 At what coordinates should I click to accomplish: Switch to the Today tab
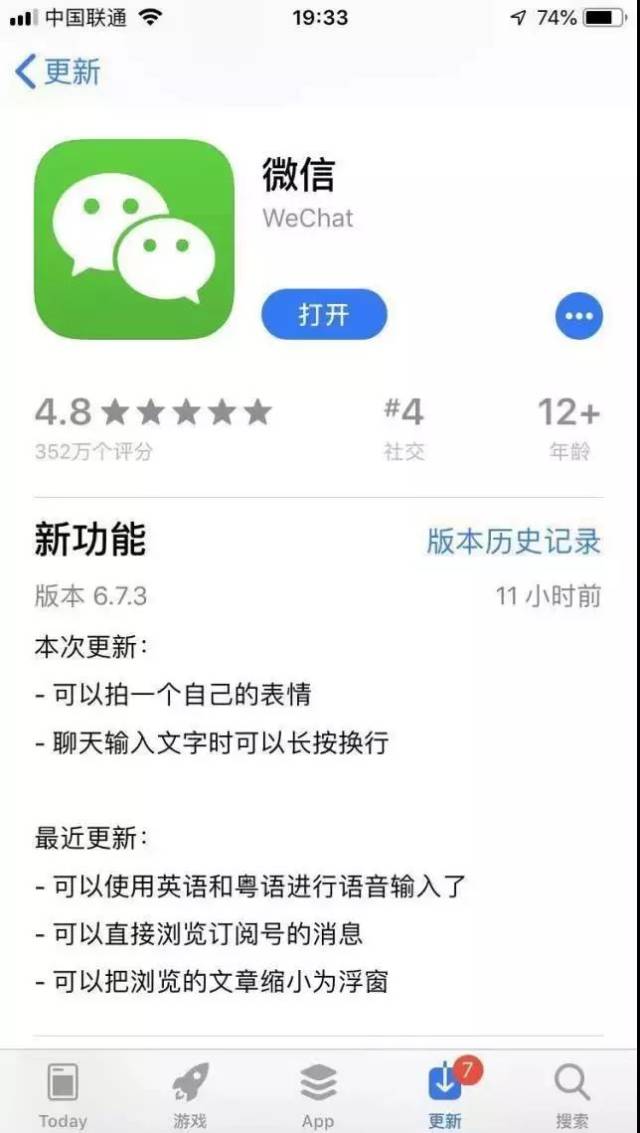click(x=63, y=1093)
